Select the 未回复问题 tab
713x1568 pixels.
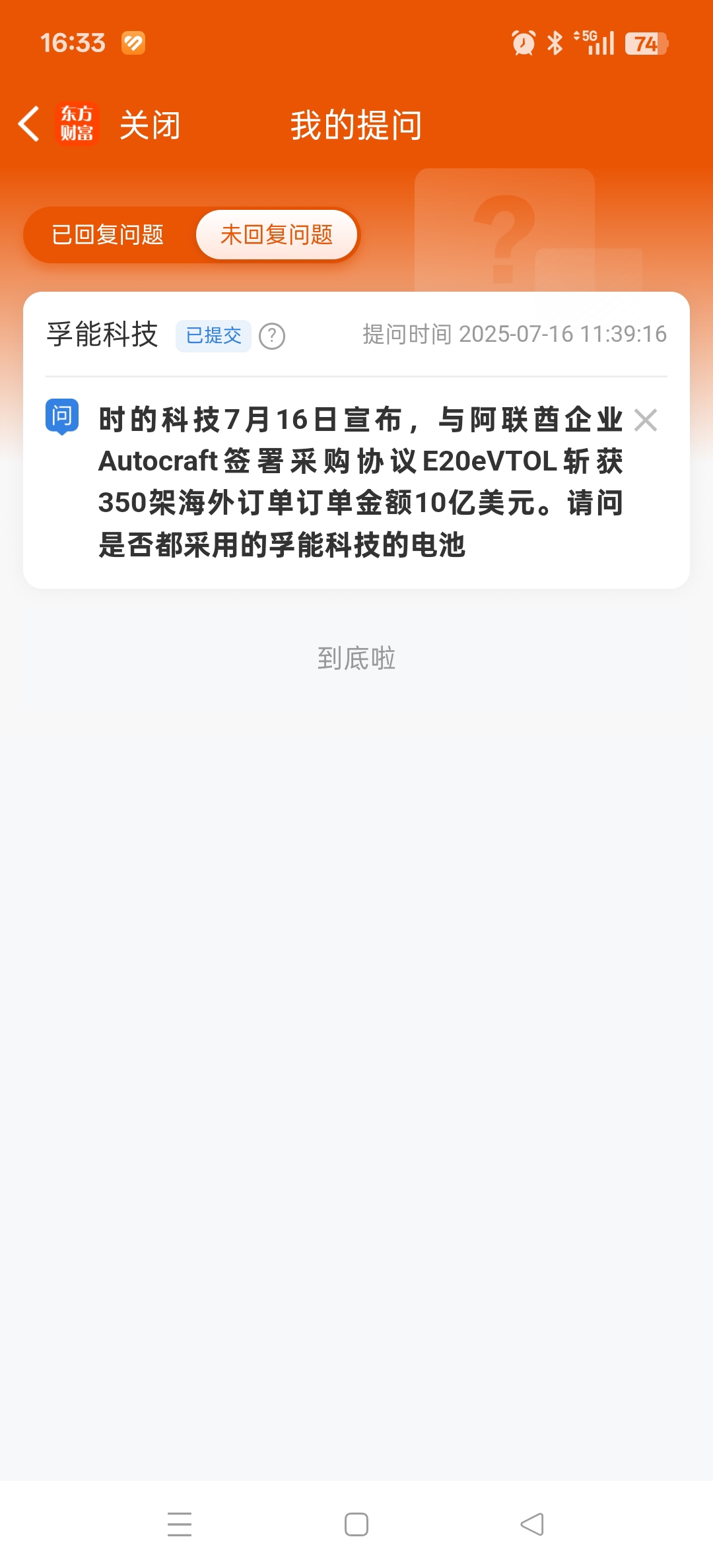[x=277, y=234]
